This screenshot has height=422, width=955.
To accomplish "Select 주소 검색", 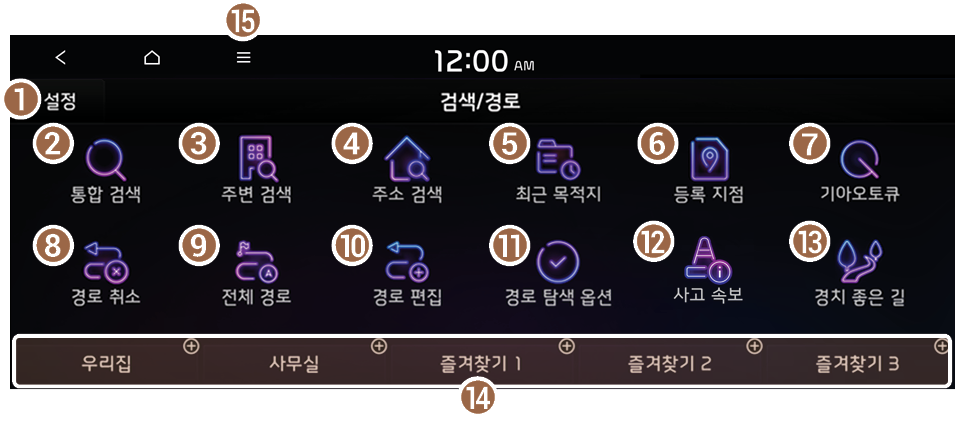I will point(406,171).
